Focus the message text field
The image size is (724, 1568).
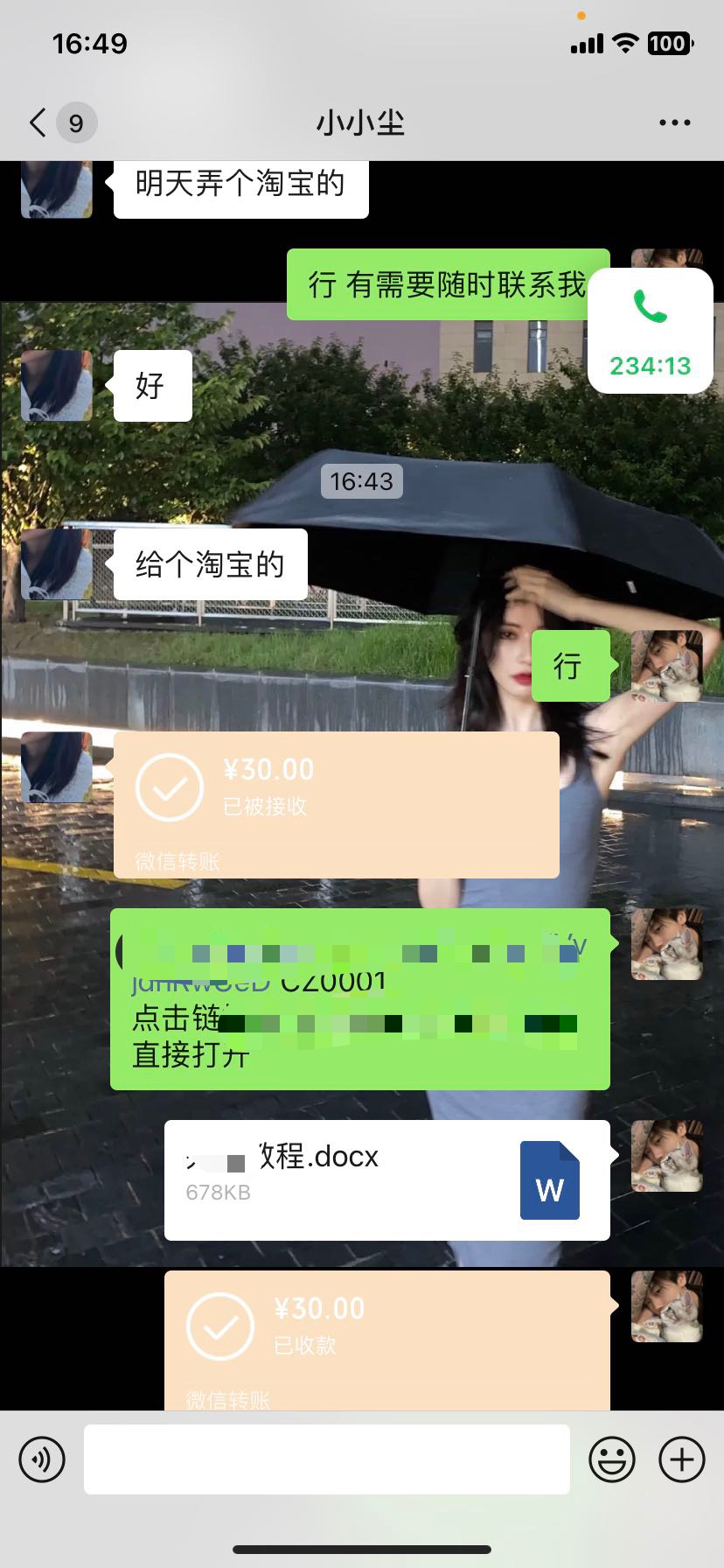pos(326,1459)
